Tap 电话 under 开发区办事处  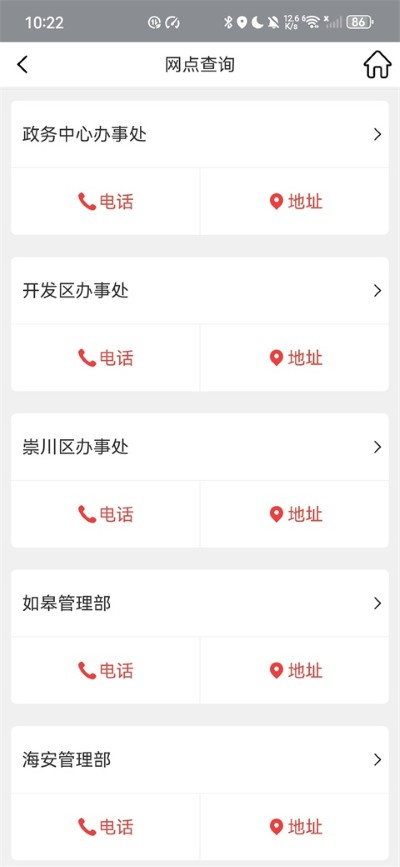point(105,358)
